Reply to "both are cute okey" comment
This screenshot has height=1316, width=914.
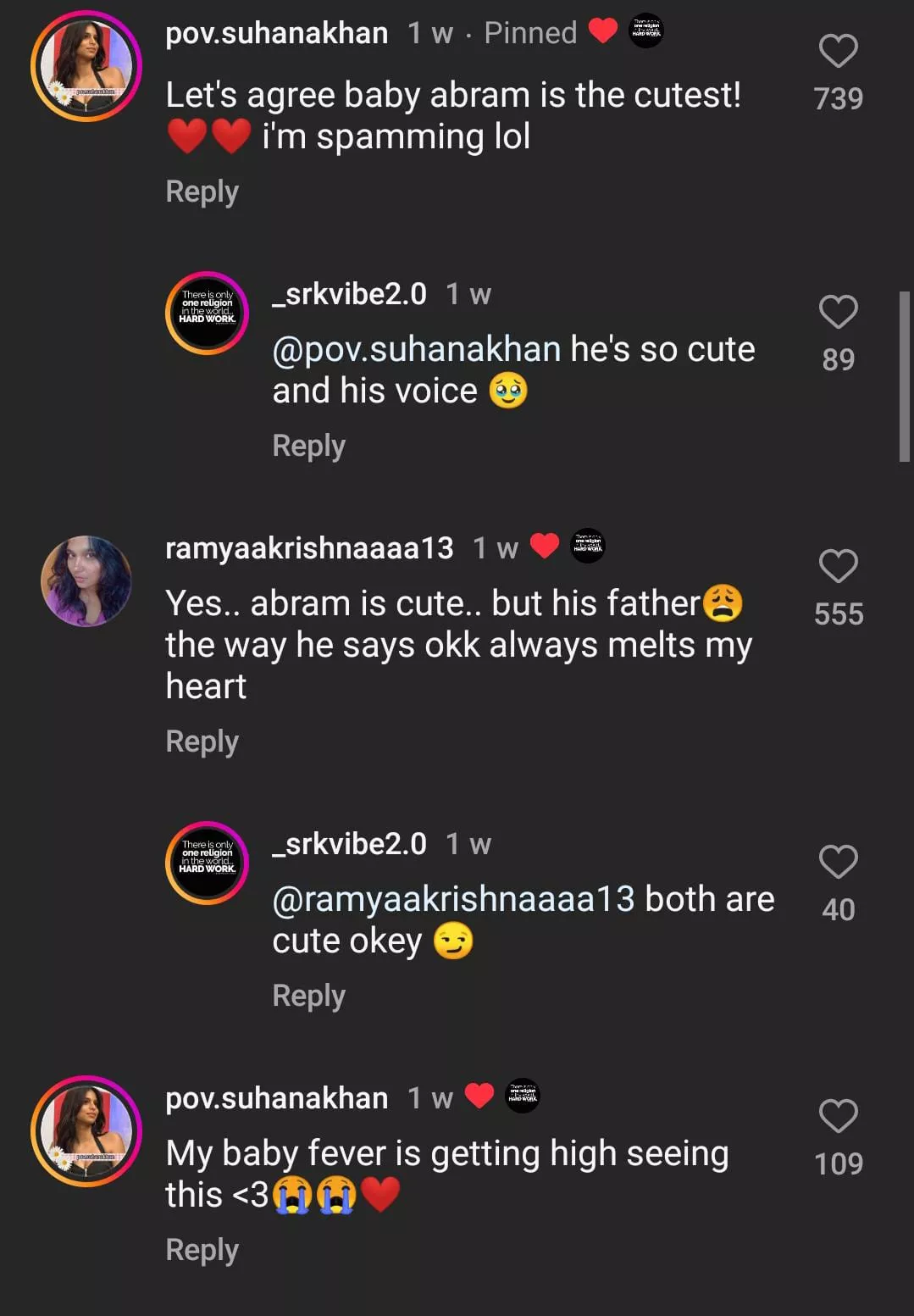click(308, 996)
